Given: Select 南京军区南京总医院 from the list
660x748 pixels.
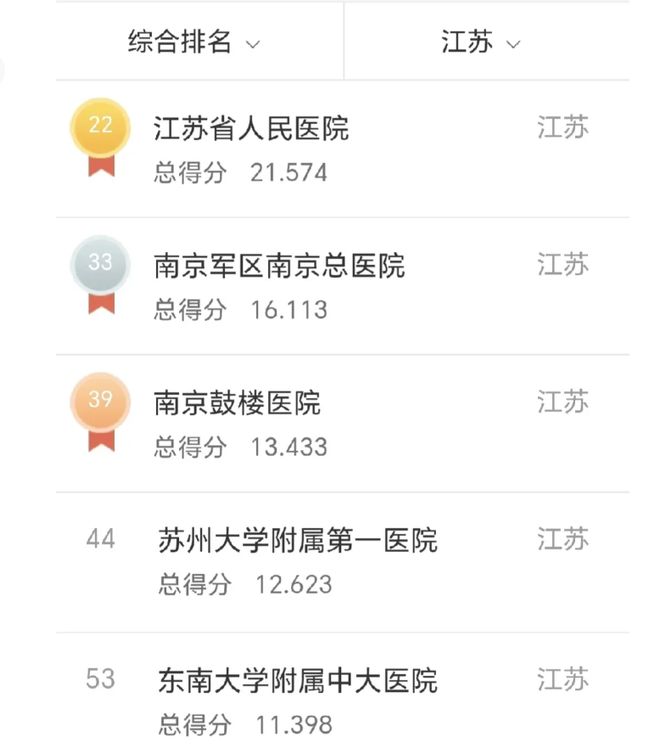Looking at the screenshot, I should tap(342, 286).
